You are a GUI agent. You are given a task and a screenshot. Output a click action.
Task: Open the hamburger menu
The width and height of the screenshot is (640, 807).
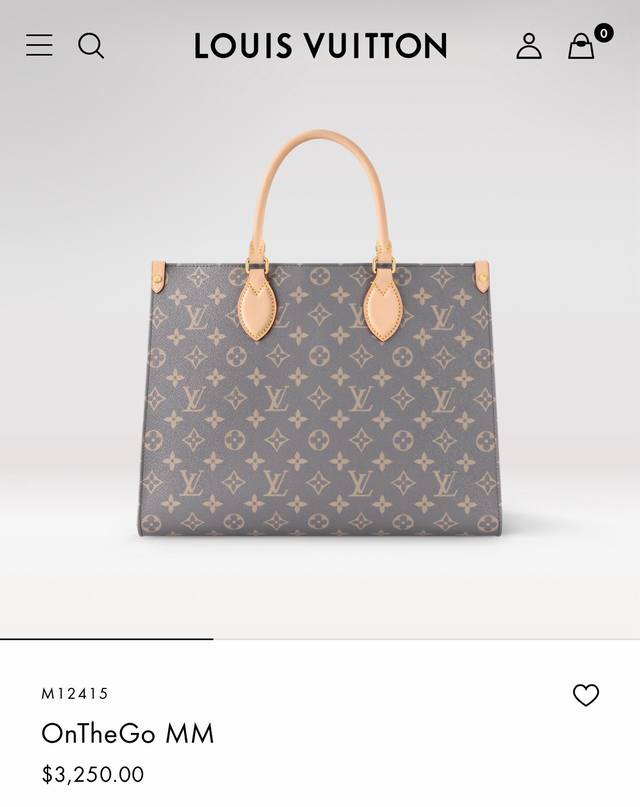[x=39, y=45]
